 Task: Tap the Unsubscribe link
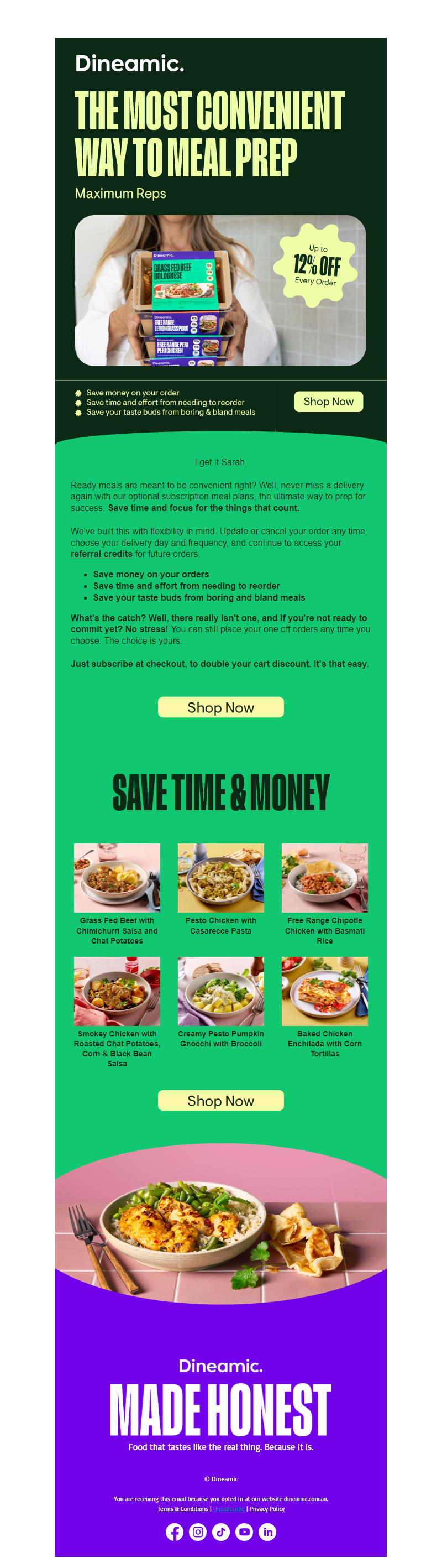click(x=229, y=1509)
